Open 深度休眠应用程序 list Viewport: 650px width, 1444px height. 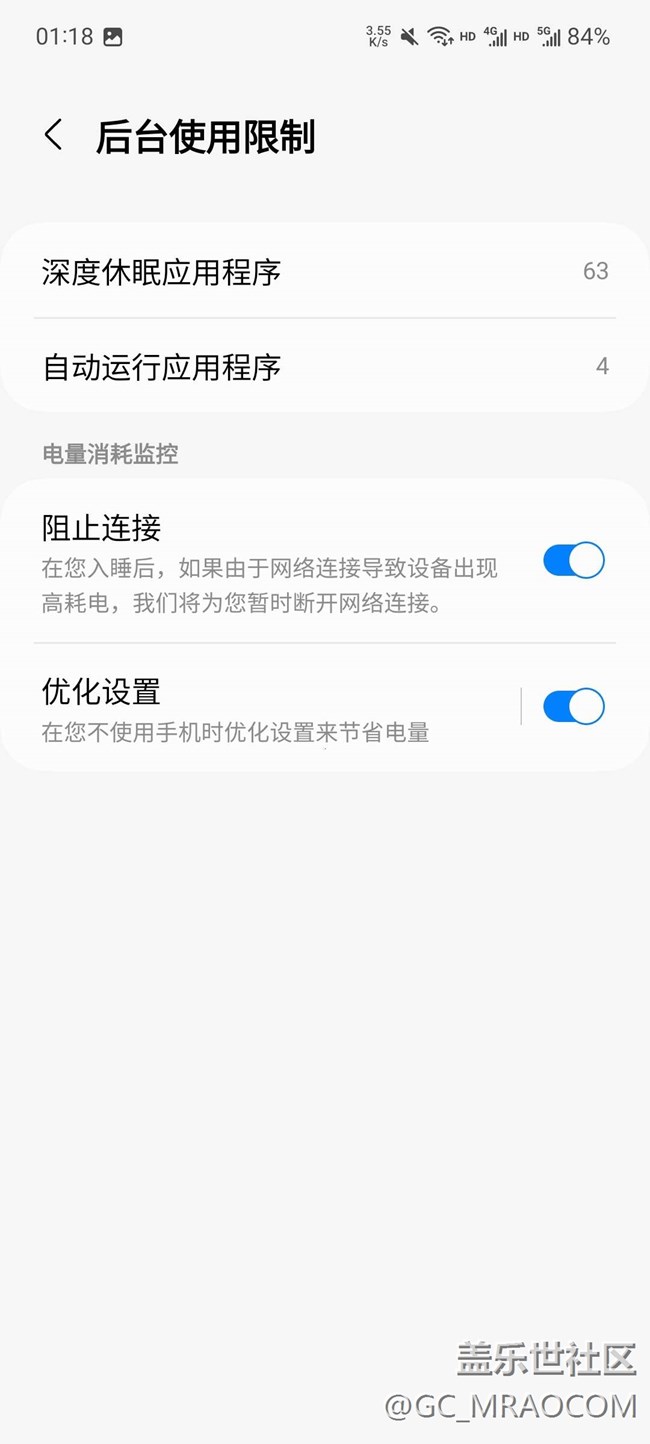click(325, 271)
